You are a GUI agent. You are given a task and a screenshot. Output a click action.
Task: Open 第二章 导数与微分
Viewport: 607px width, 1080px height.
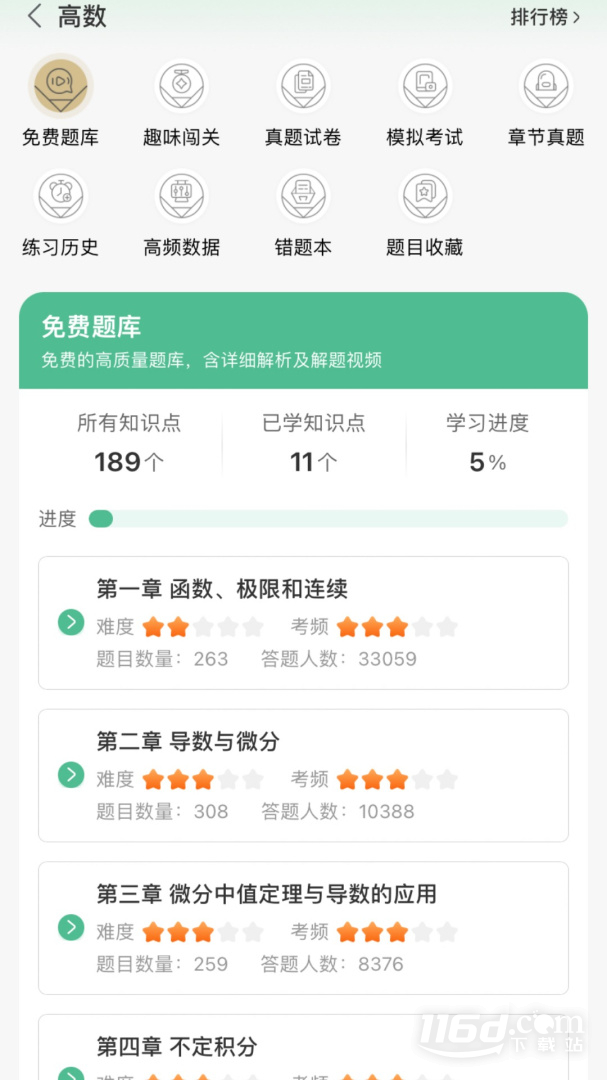(x=303, y=776)
